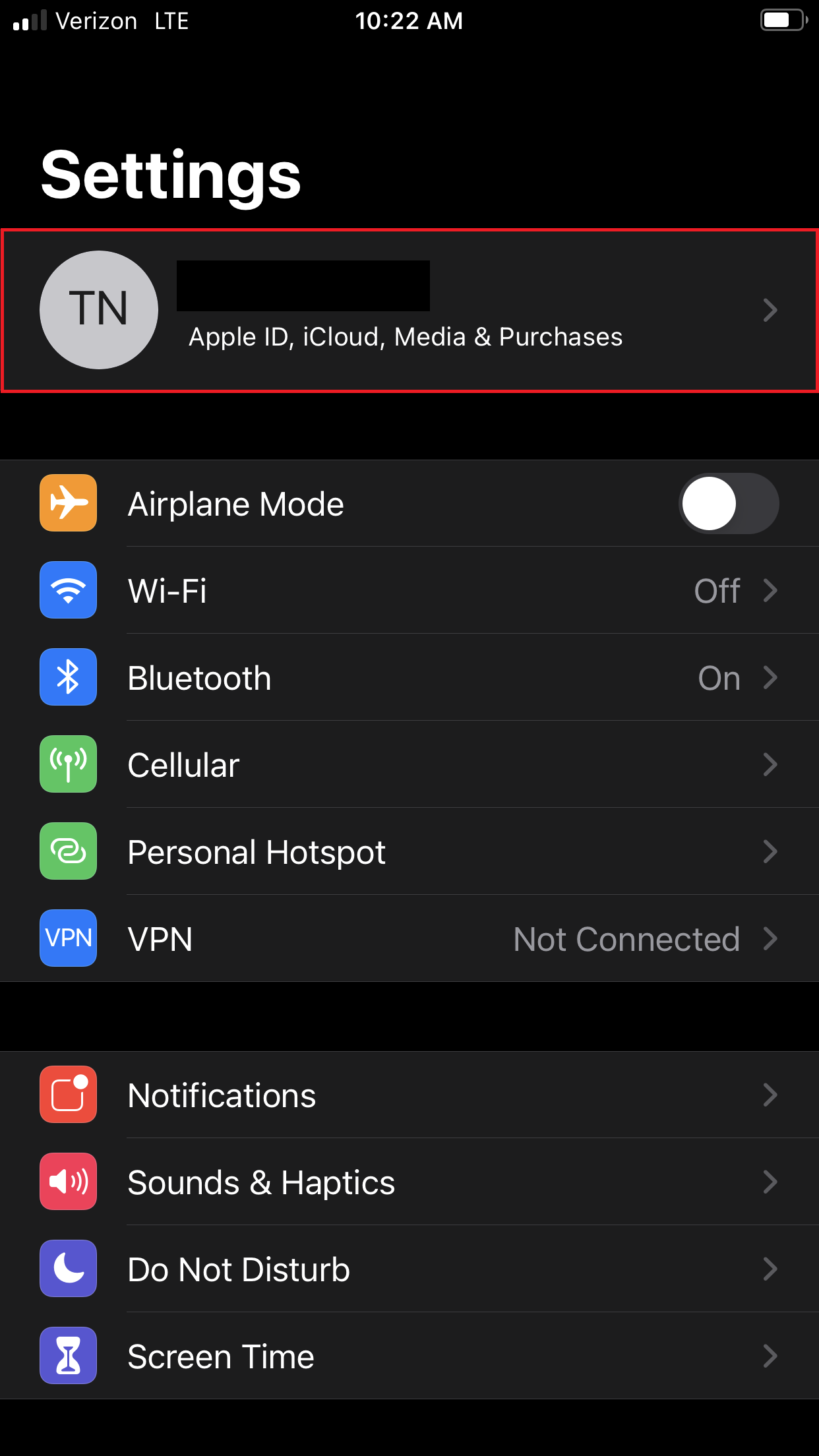Open Apple ID, iCloud, Media & Purchases
819x1456 pixels.
406,336
